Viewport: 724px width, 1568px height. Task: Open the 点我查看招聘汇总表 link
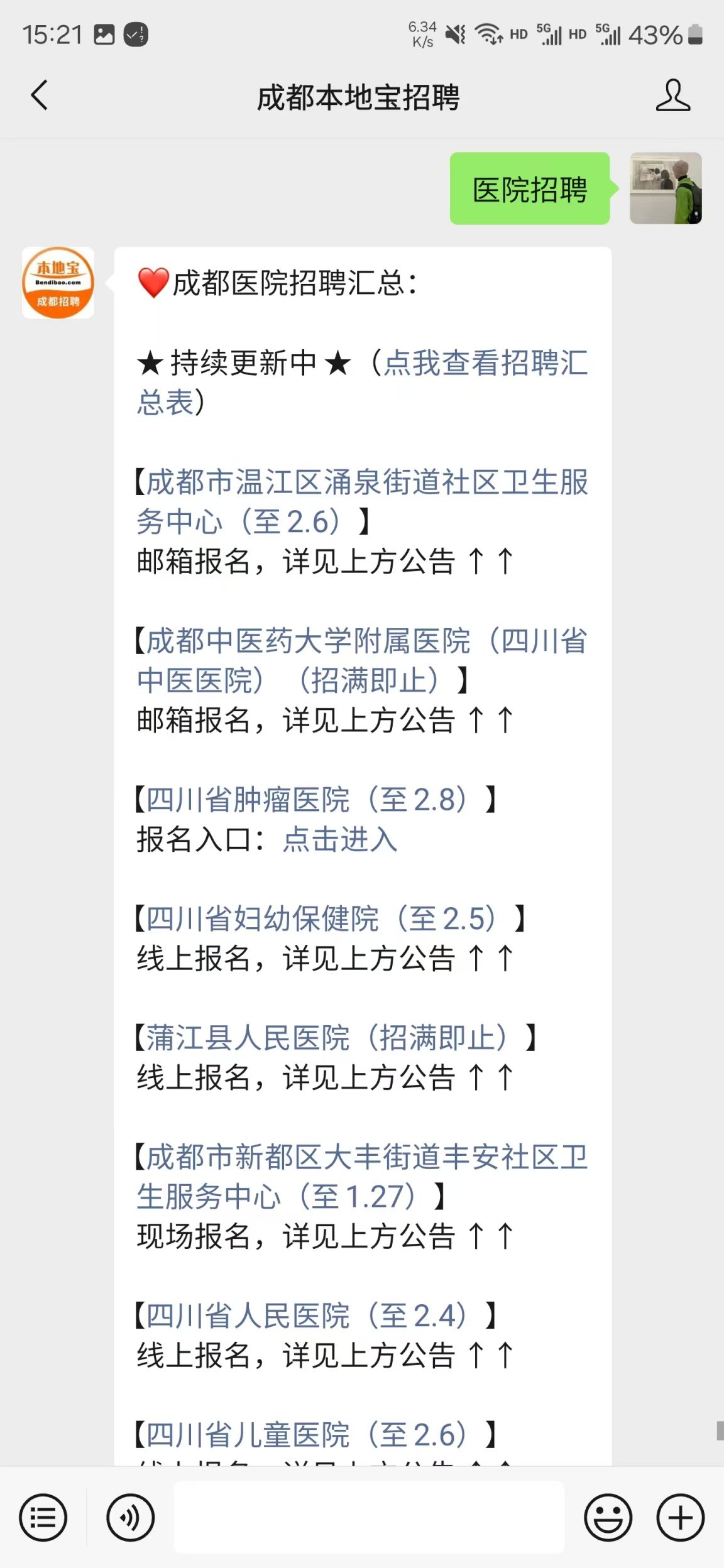(x=363, y=382)
